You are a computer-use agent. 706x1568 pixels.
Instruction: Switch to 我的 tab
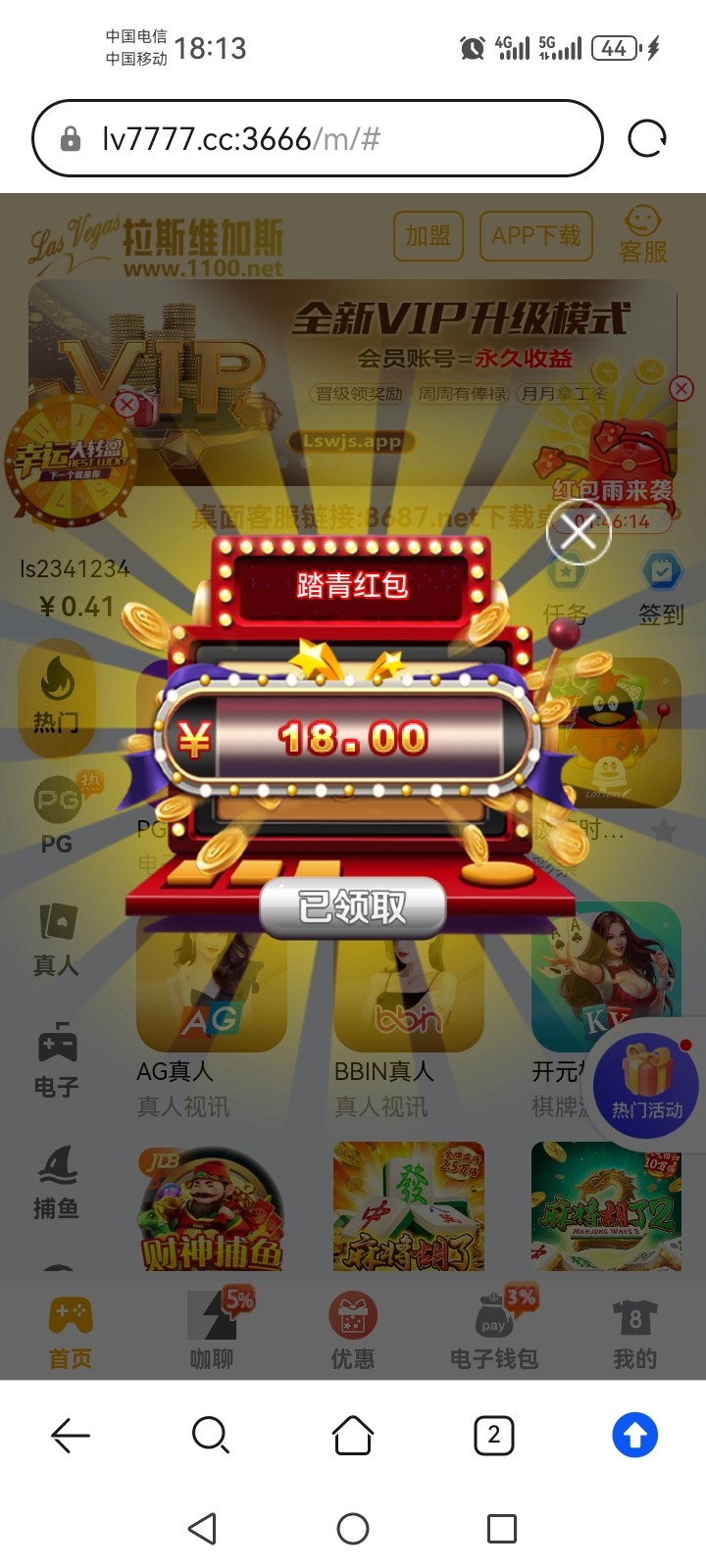634,1331
